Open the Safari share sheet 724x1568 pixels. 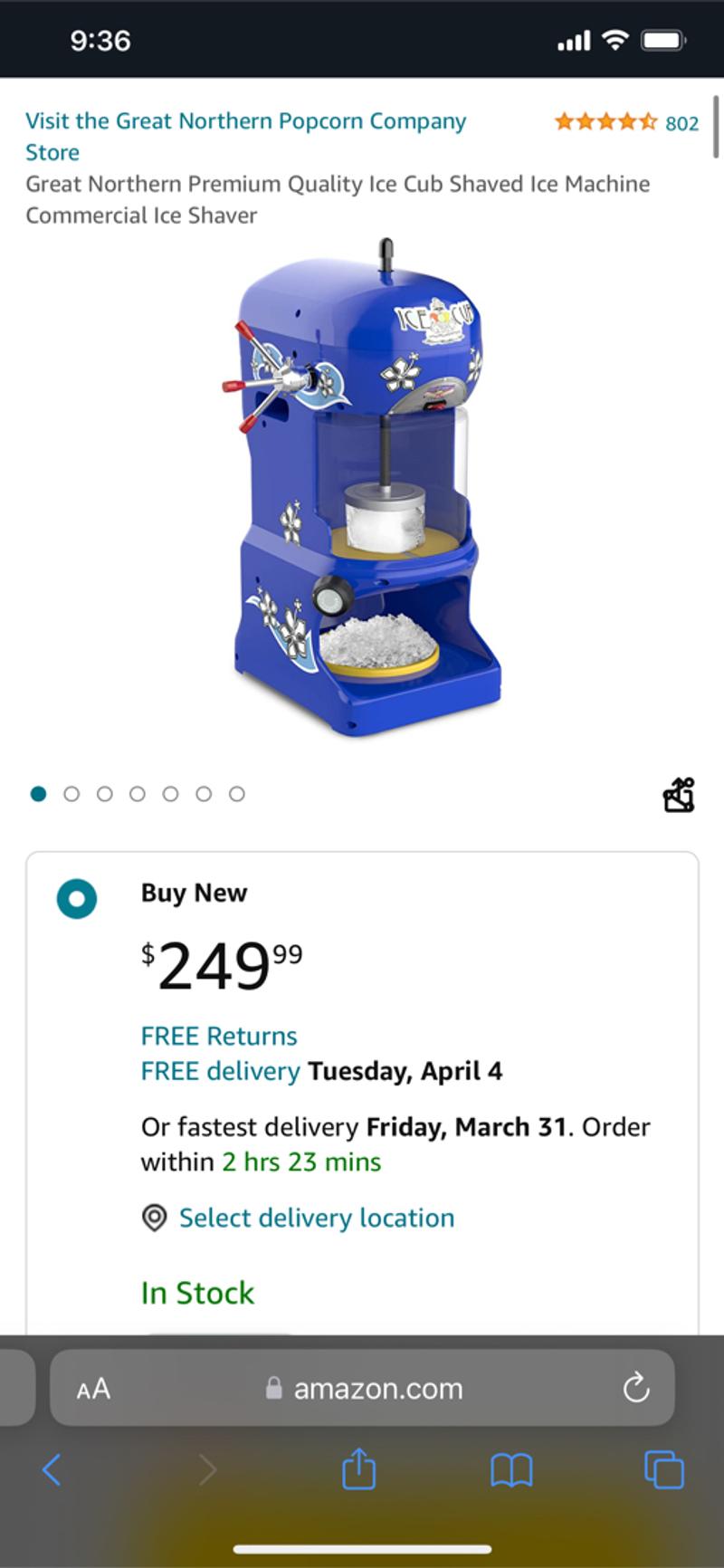point(358,1469)
